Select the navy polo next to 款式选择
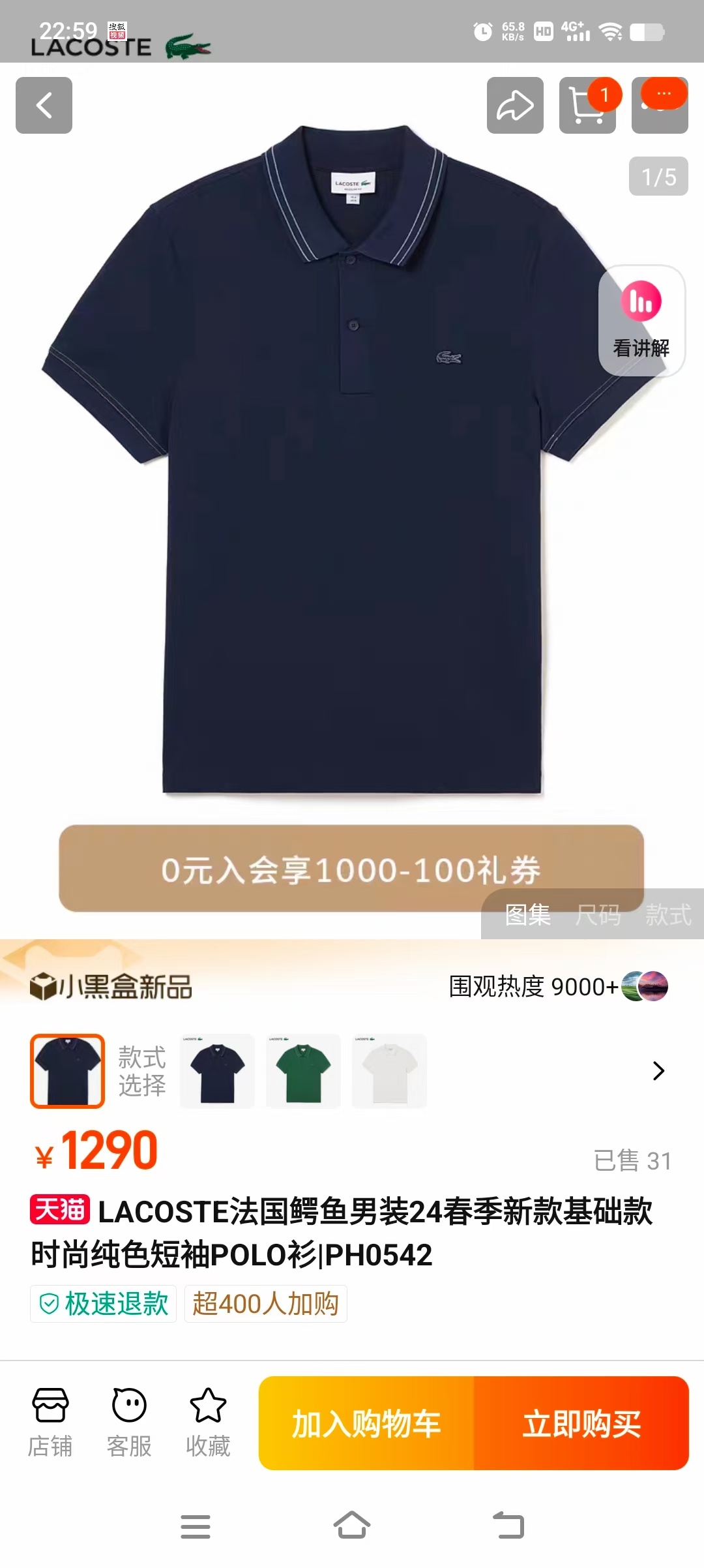Viewport: 704px width, 1568px height. click(x=217, y=1071)
